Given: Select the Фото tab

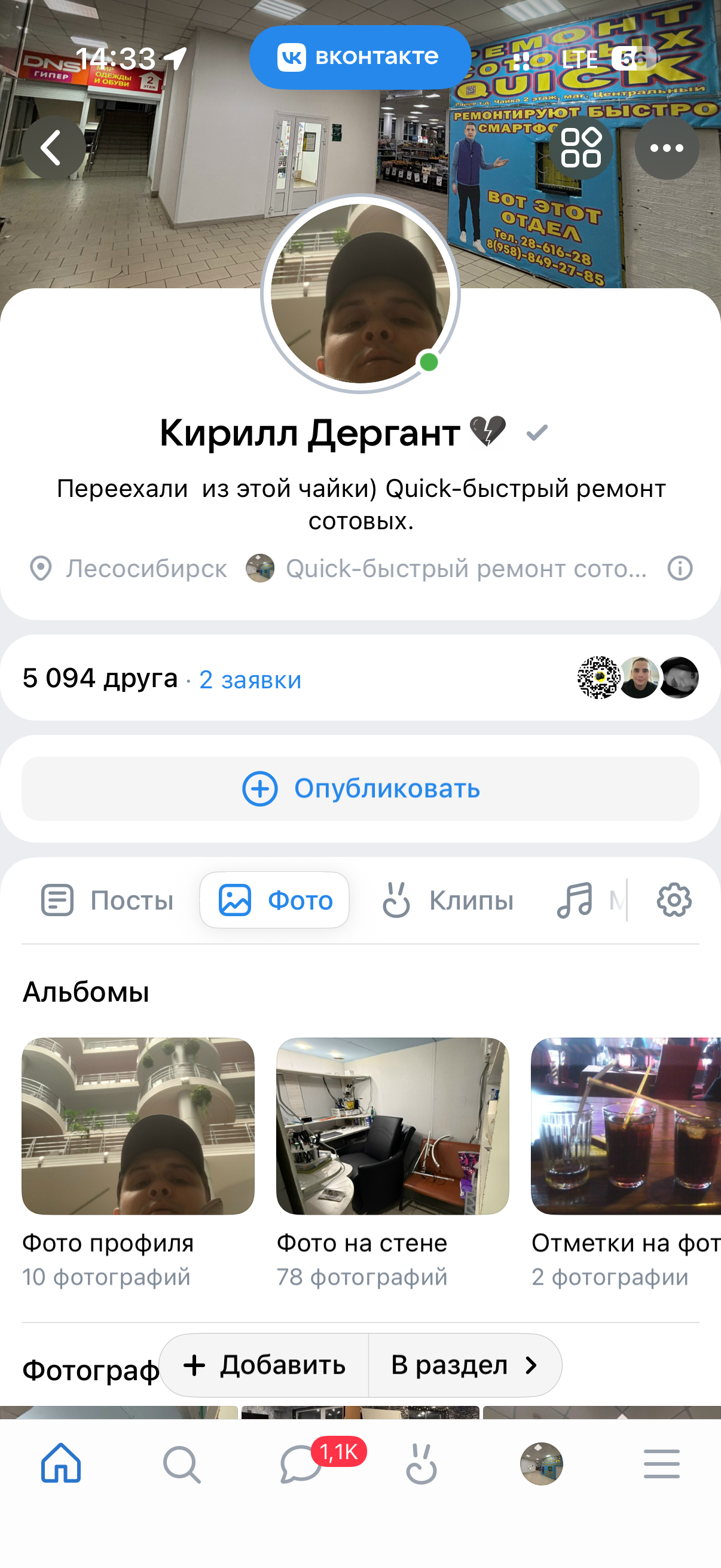Looking at the screenshot, I should (x=275, y=900).
